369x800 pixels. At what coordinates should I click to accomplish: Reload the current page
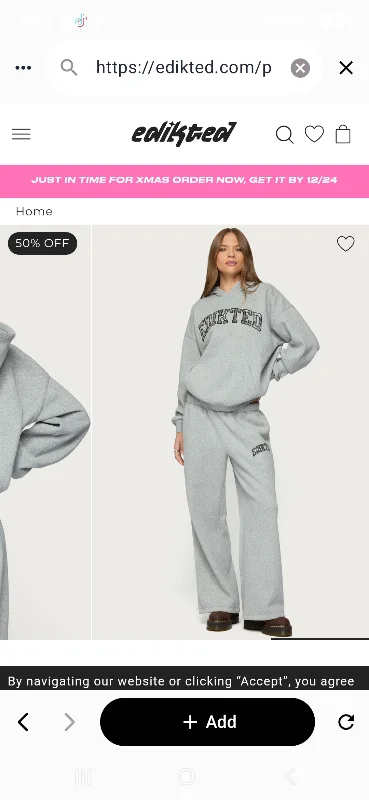(x=346, y=722)
